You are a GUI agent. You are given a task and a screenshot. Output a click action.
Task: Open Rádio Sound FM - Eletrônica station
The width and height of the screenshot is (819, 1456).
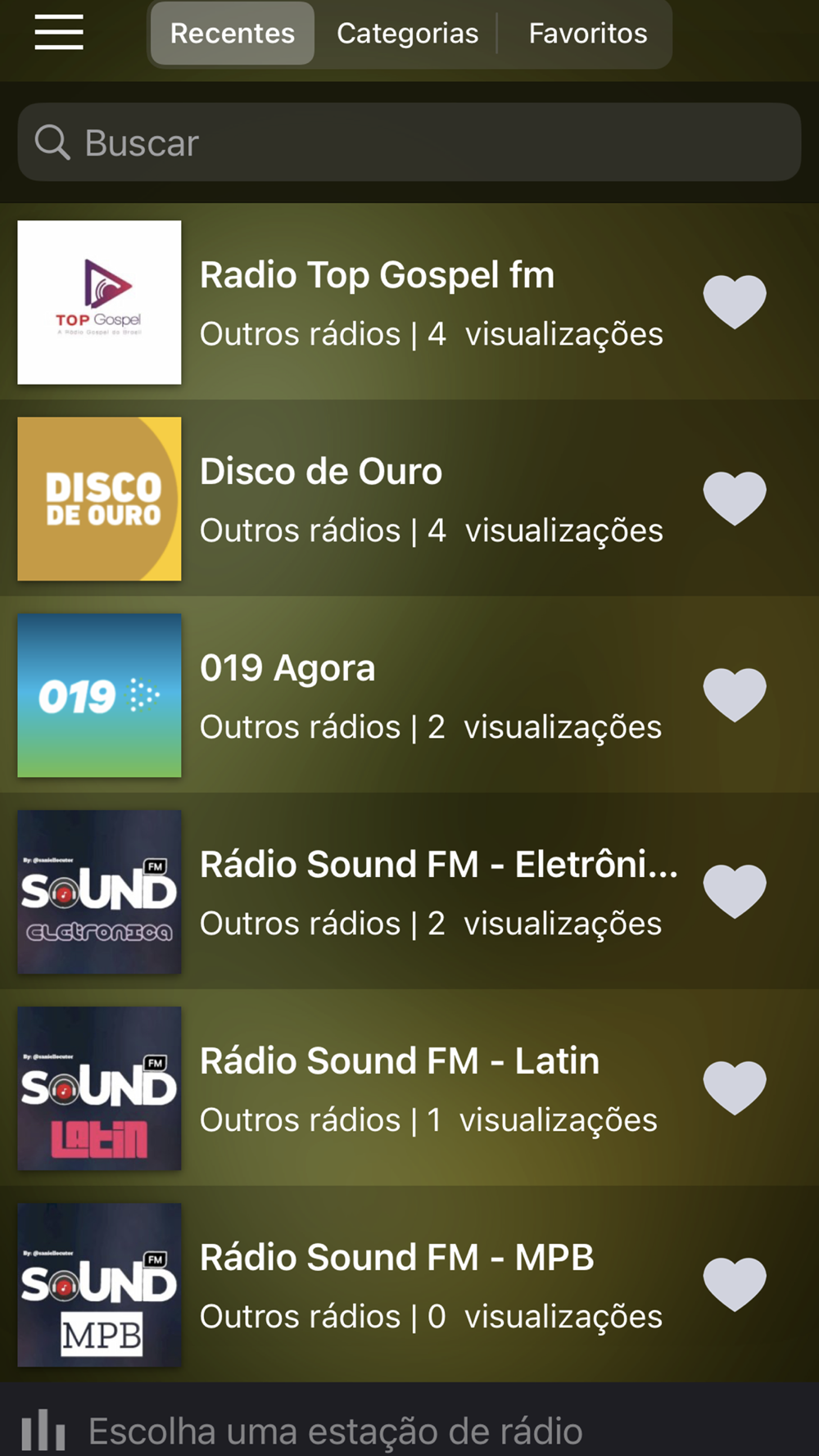point(377,891)
